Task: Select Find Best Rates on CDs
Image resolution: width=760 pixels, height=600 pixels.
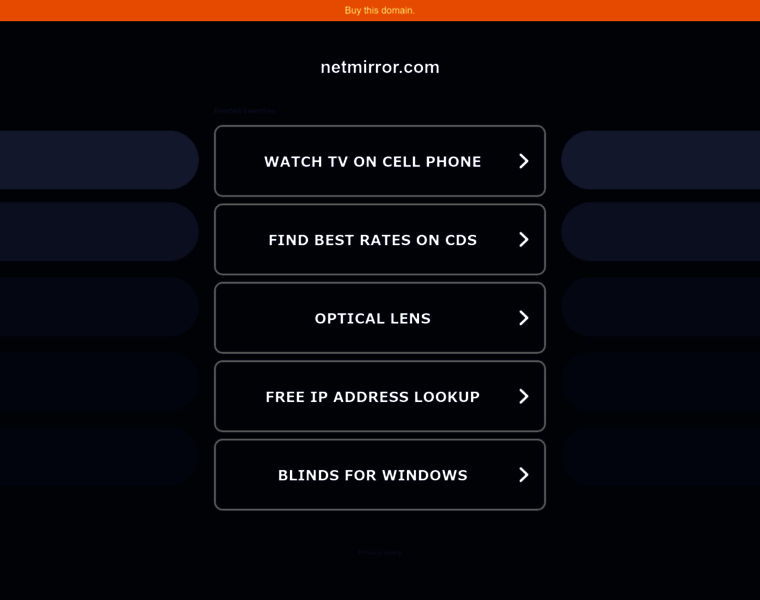Action: coord(379,240)
